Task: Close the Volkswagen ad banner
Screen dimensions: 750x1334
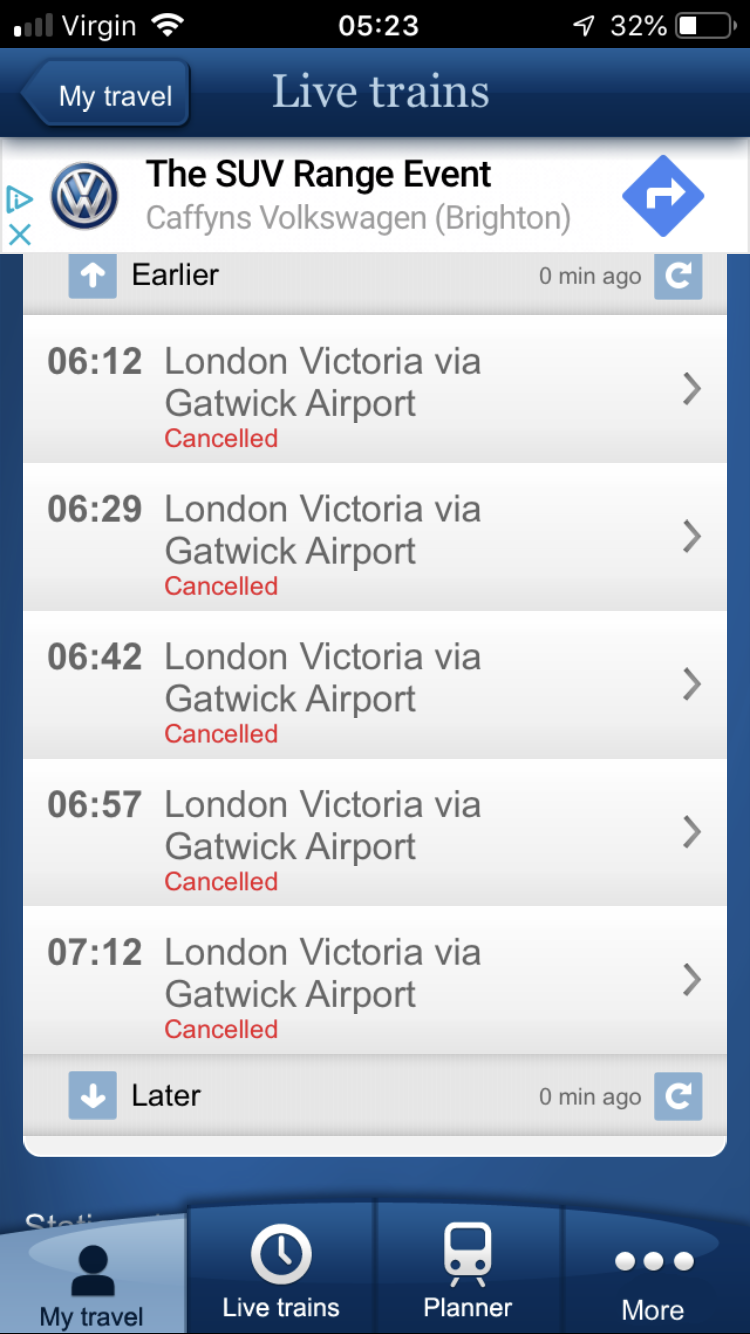Action: 19,235
